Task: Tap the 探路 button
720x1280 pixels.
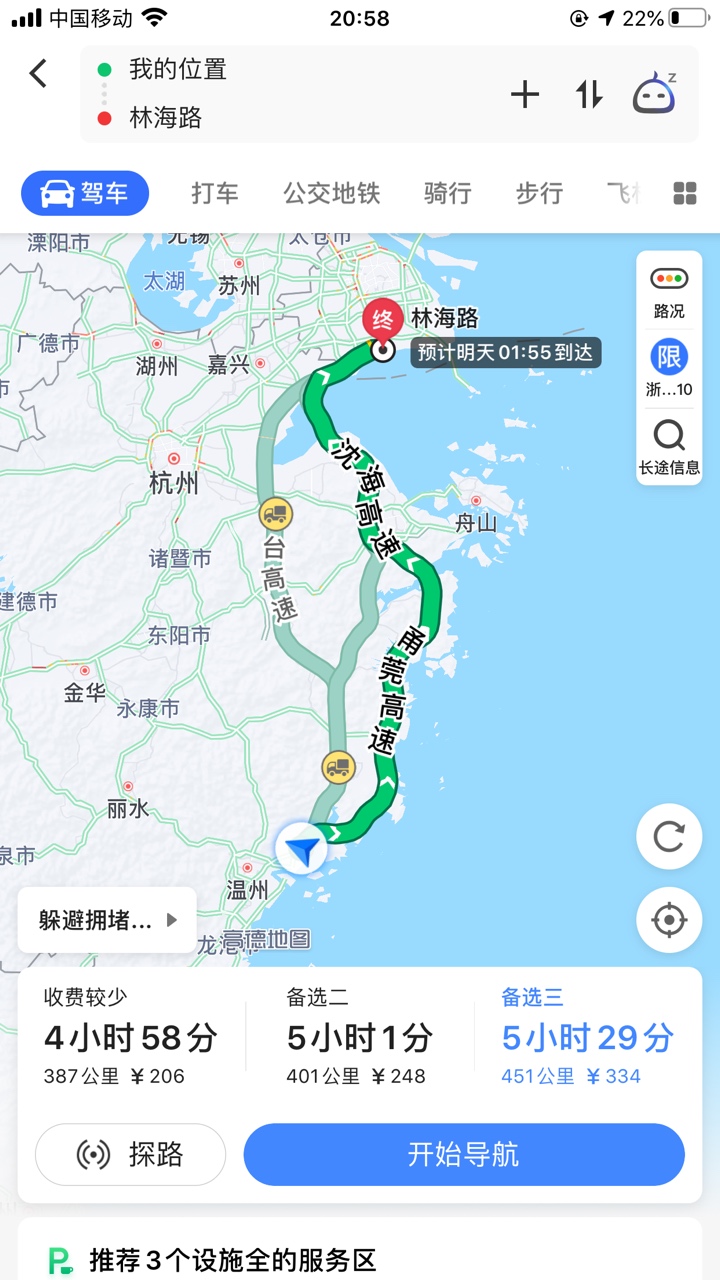Action: [x=131, y=1155]
